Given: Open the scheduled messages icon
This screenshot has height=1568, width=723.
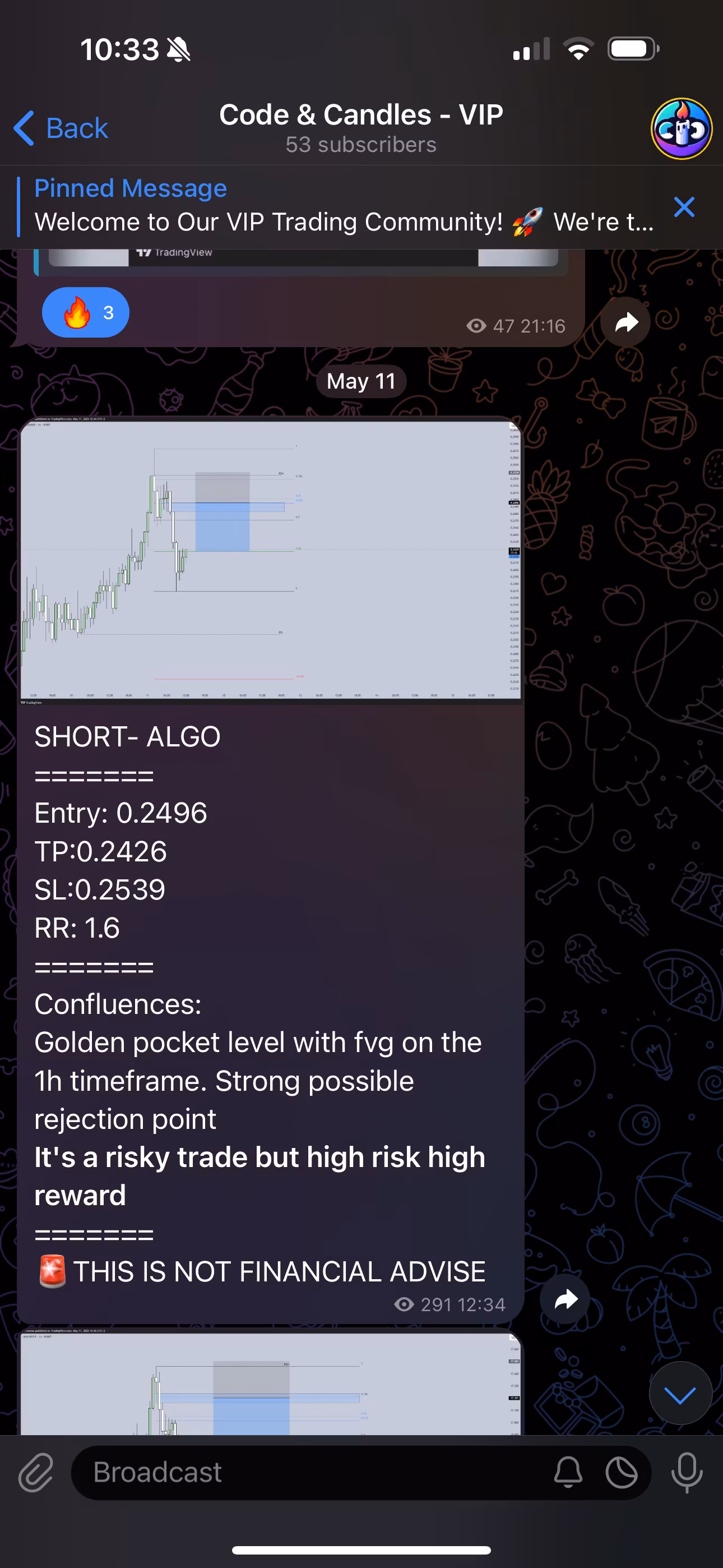Looking at the screenshot, I should 622,1473.
